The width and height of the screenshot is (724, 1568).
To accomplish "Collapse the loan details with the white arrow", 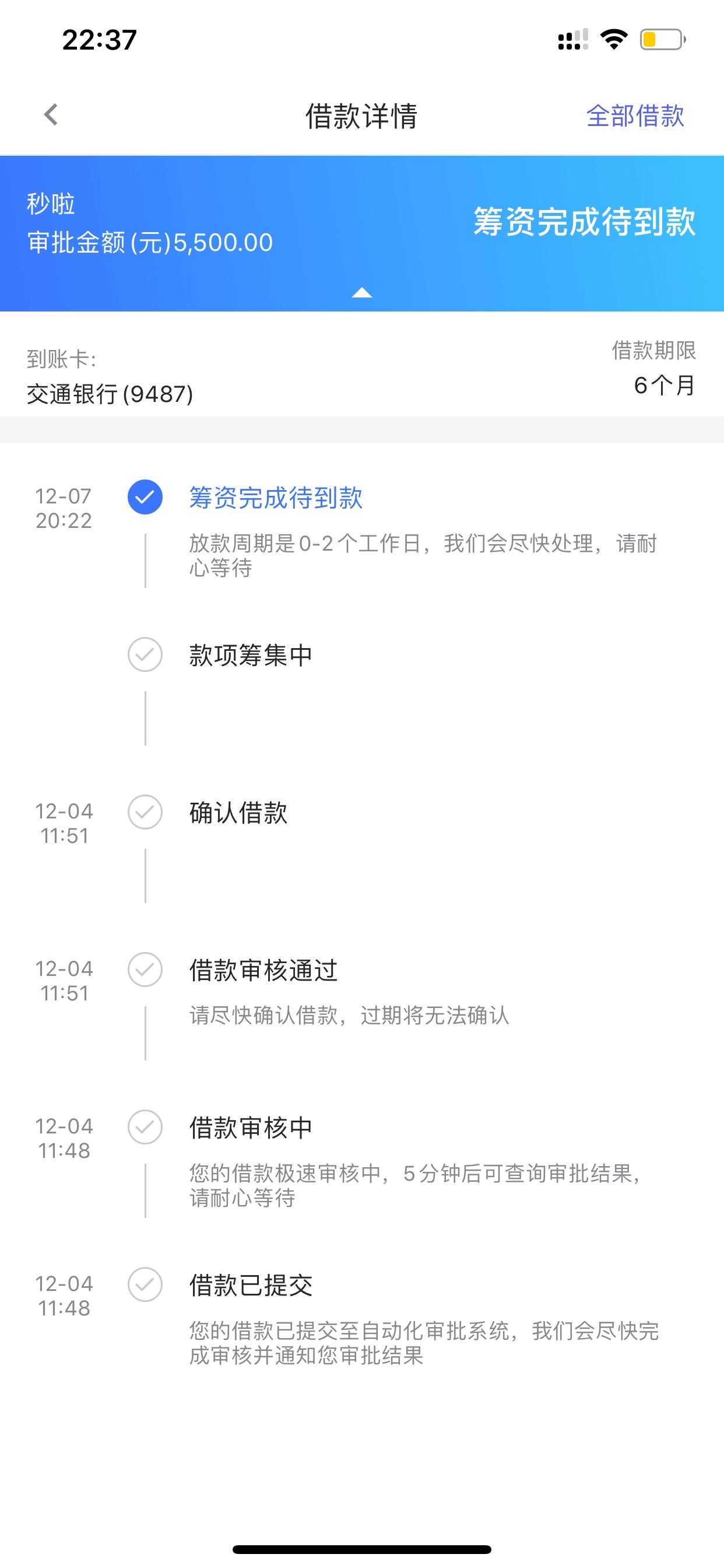I will click(x=362, y=293).
